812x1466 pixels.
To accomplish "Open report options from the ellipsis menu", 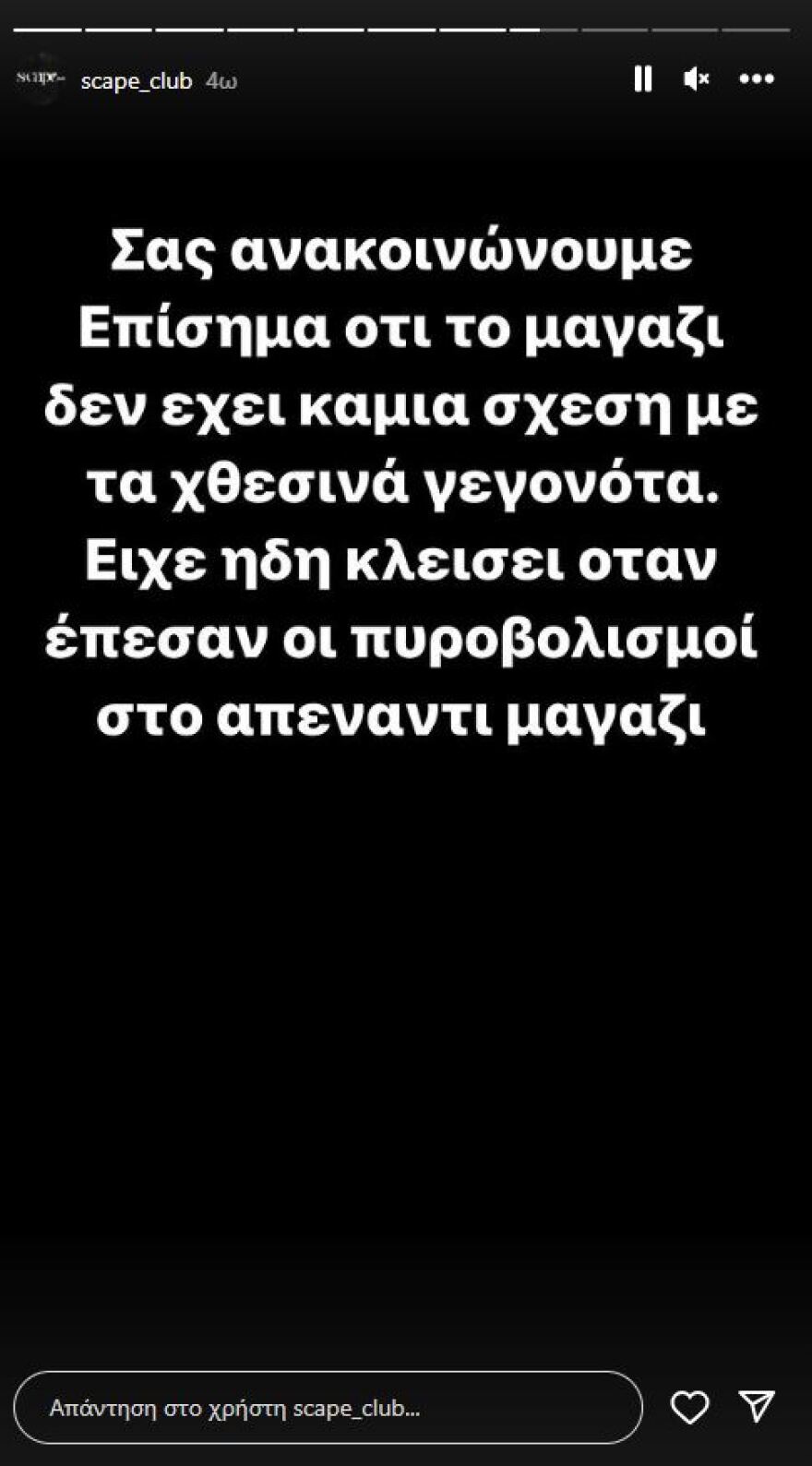I will pos(756,79).
